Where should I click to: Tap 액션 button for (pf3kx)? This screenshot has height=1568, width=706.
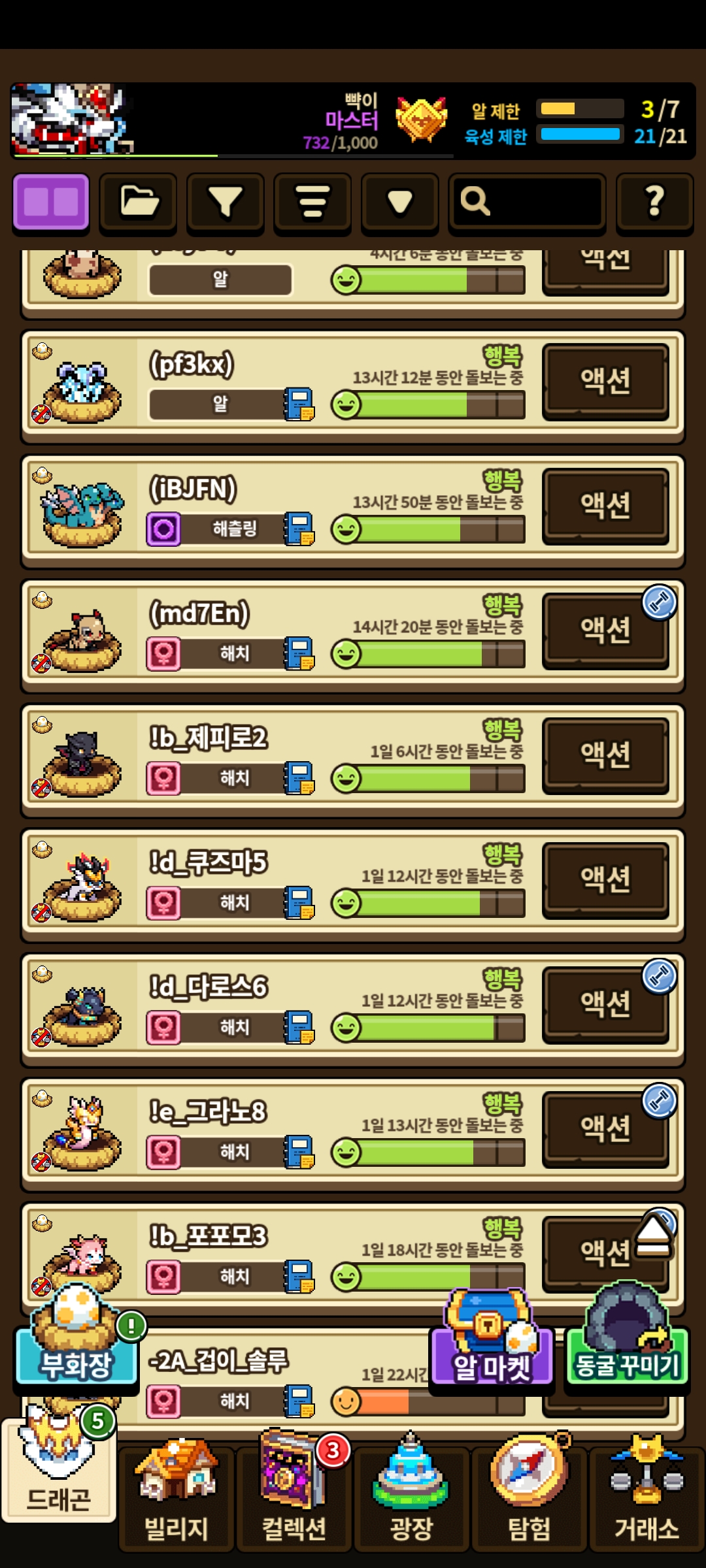click(x=606, y=382)
